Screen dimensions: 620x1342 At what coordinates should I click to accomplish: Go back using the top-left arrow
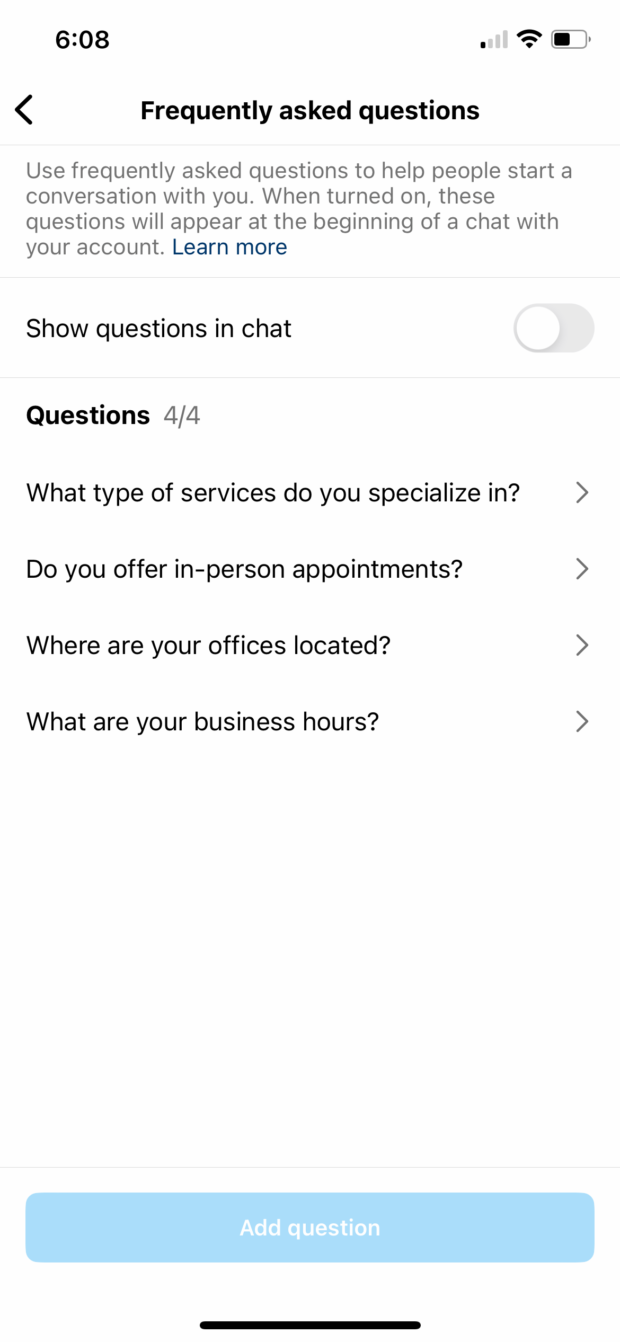(x=25, y=110)
